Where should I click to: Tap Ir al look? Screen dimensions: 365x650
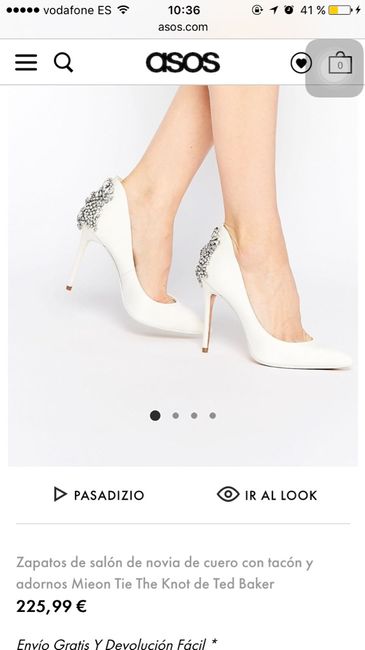[x=267, y=495]
